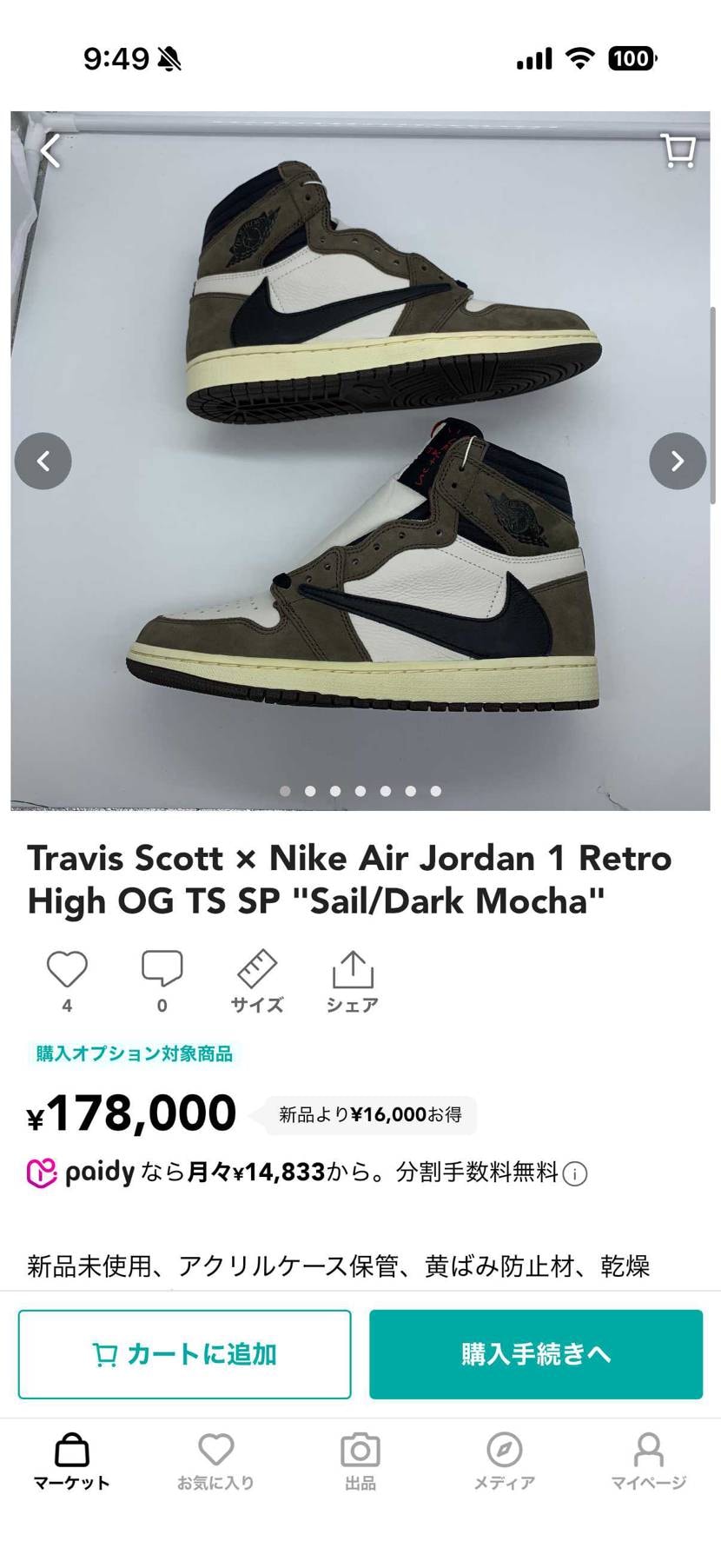Switch to the マーケット tab

(x=72, y=1462)
